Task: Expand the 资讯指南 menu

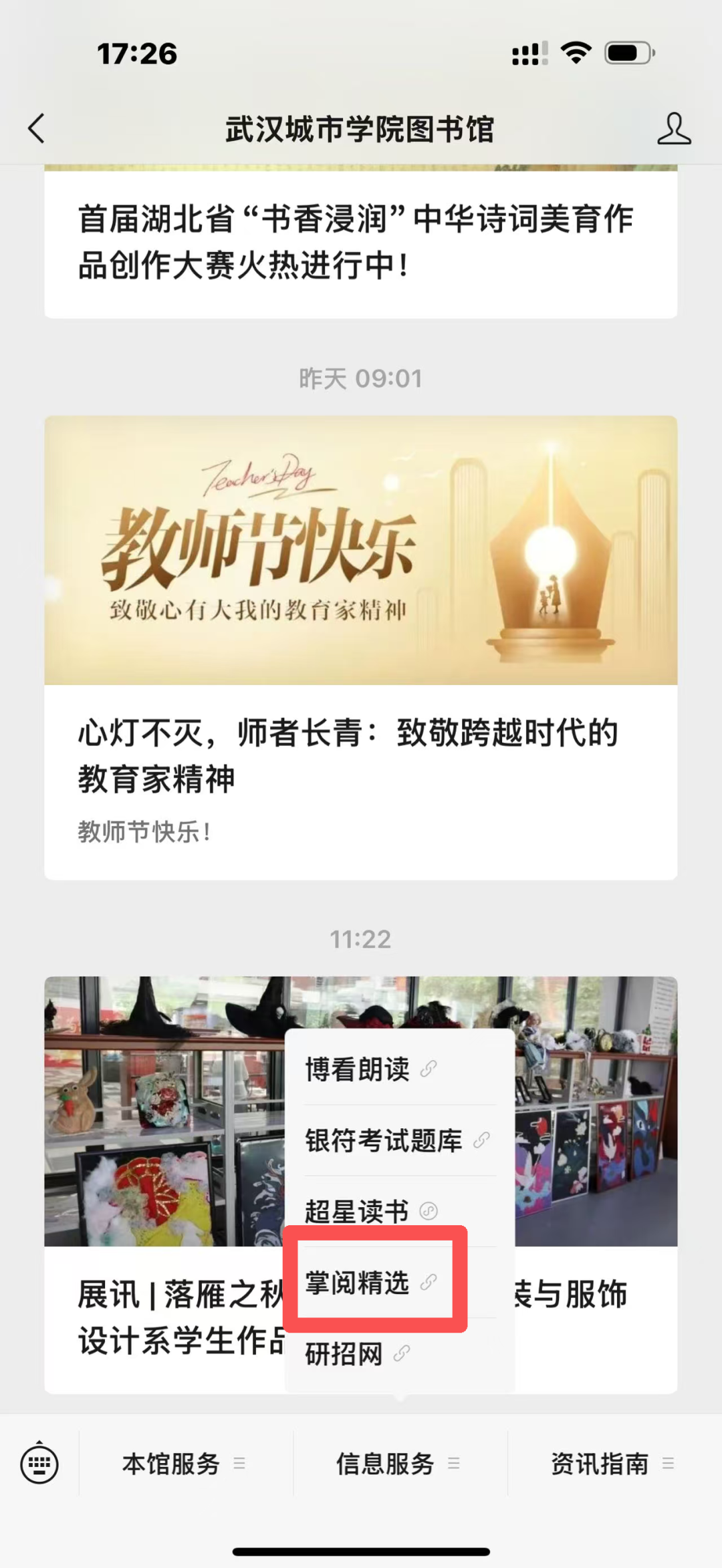Action: [612, 1464]
